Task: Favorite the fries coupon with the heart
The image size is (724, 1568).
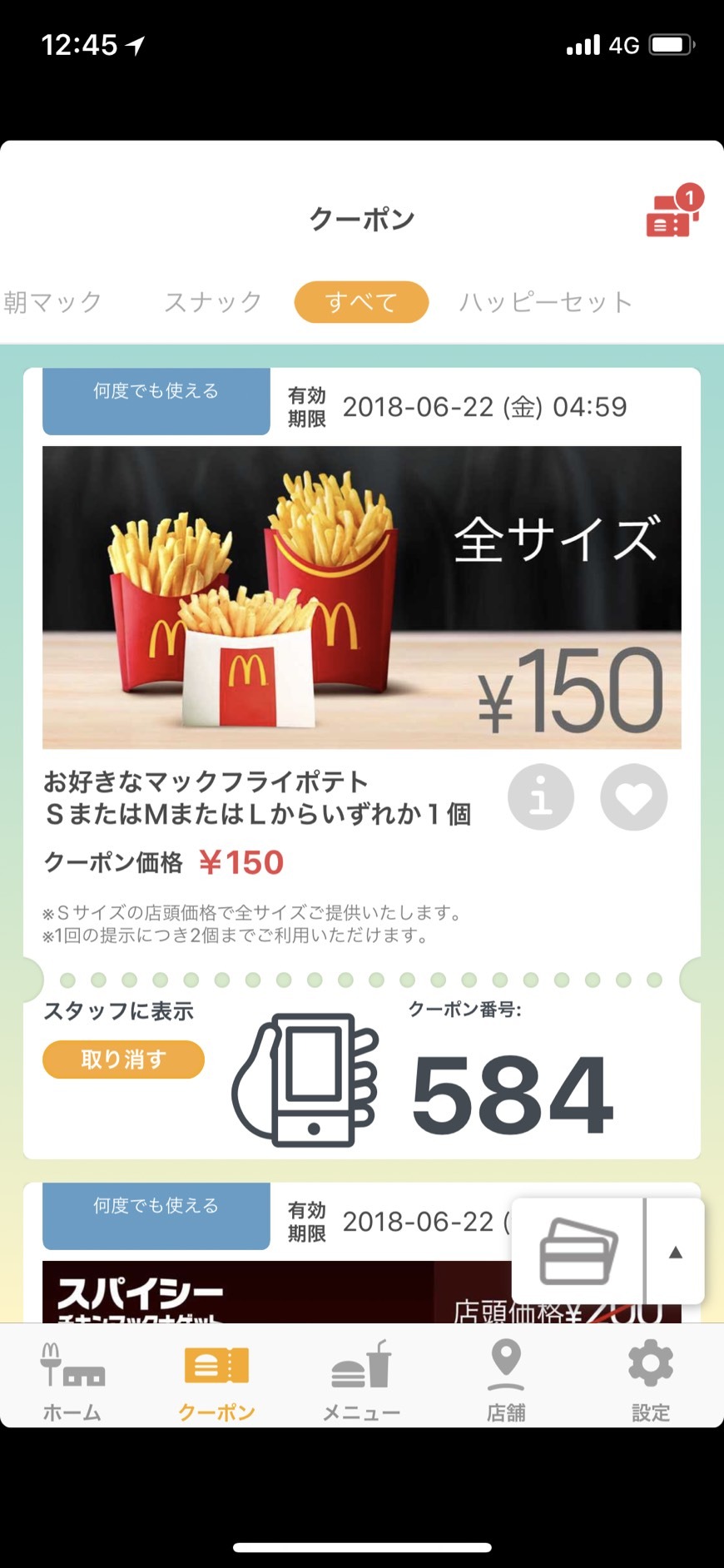Action: (x=633, y=797)
